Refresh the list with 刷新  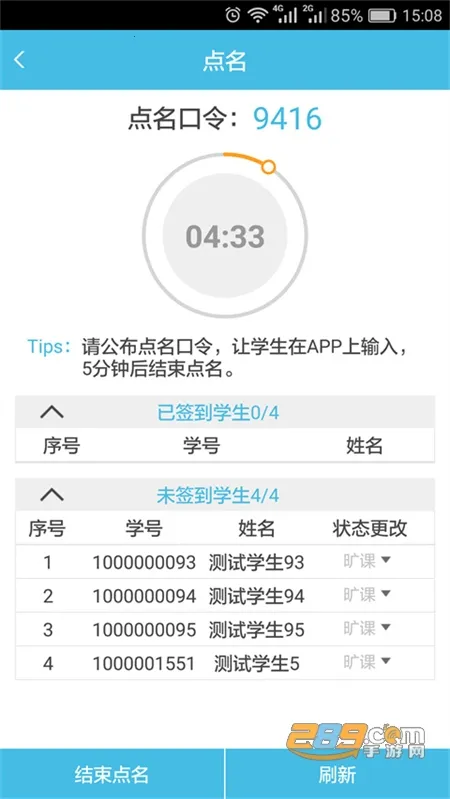337,774
